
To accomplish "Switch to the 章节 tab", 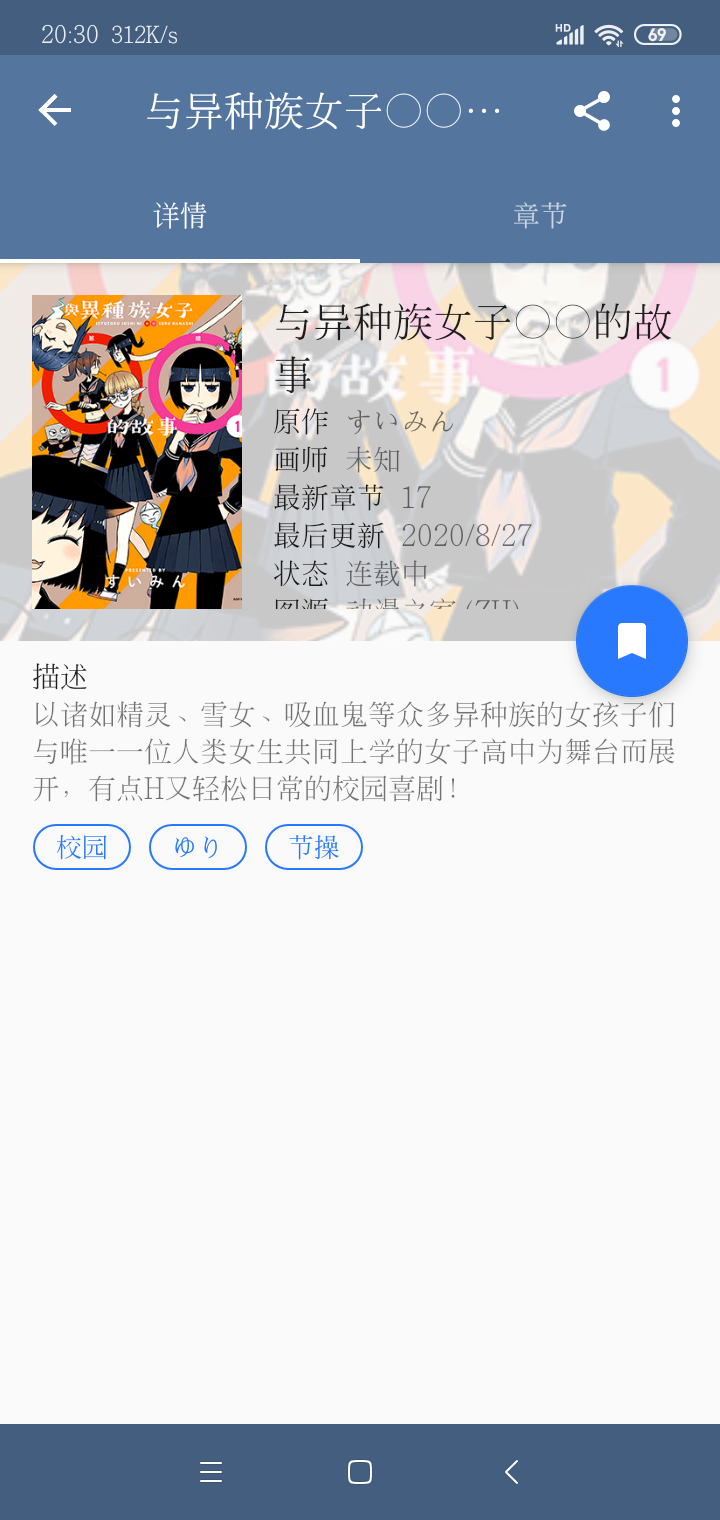I will [540, 215].
